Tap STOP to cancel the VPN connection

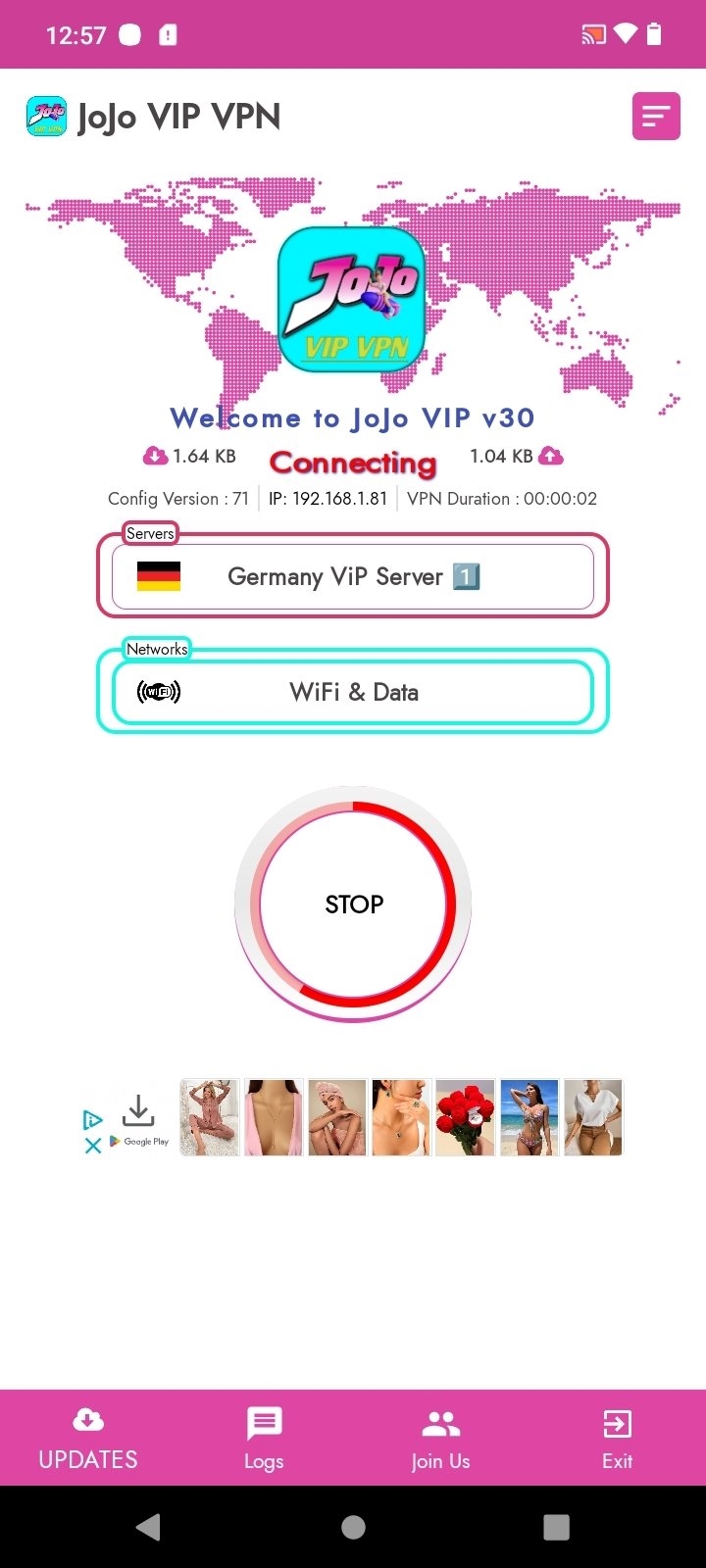tap(353, 904)
